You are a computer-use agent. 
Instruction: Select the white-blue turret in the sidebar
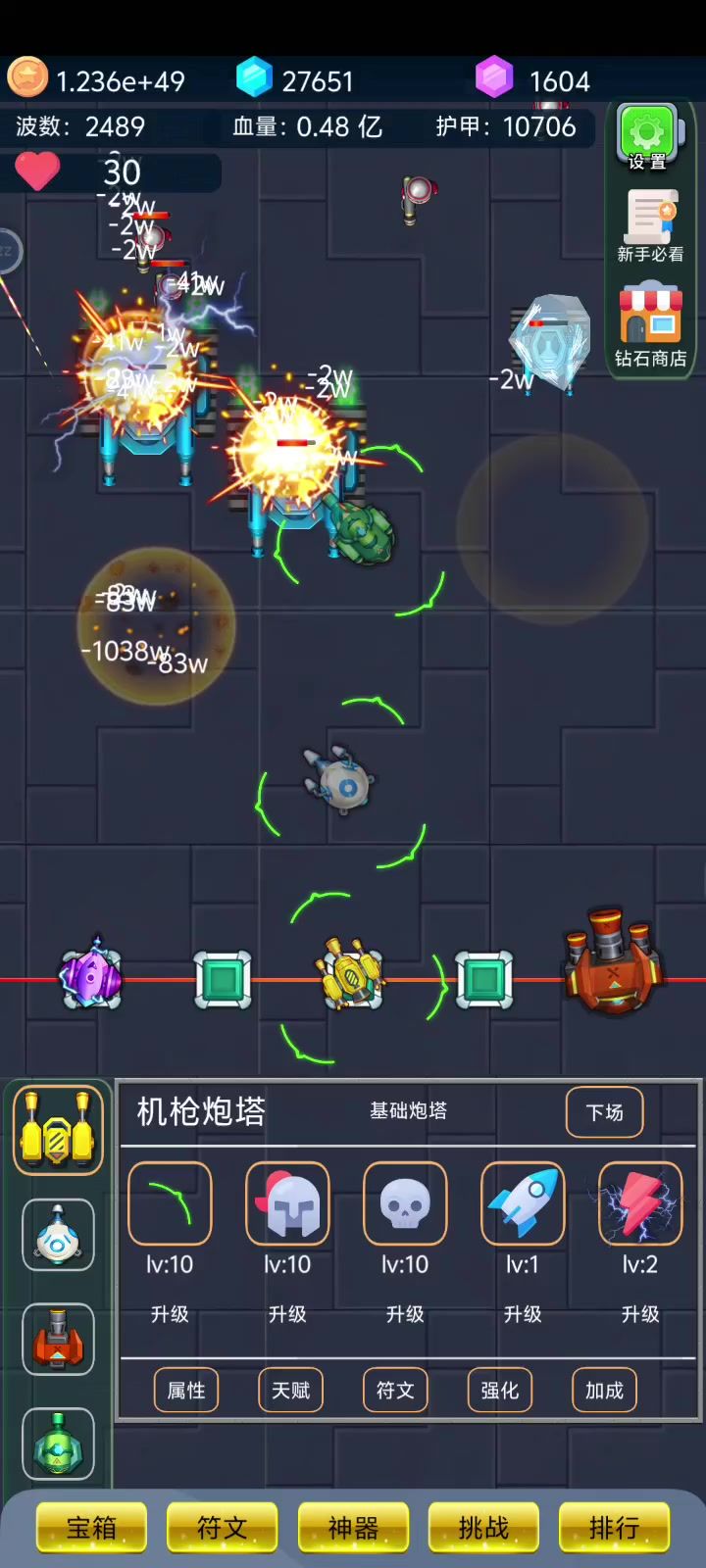(58, 1235)
